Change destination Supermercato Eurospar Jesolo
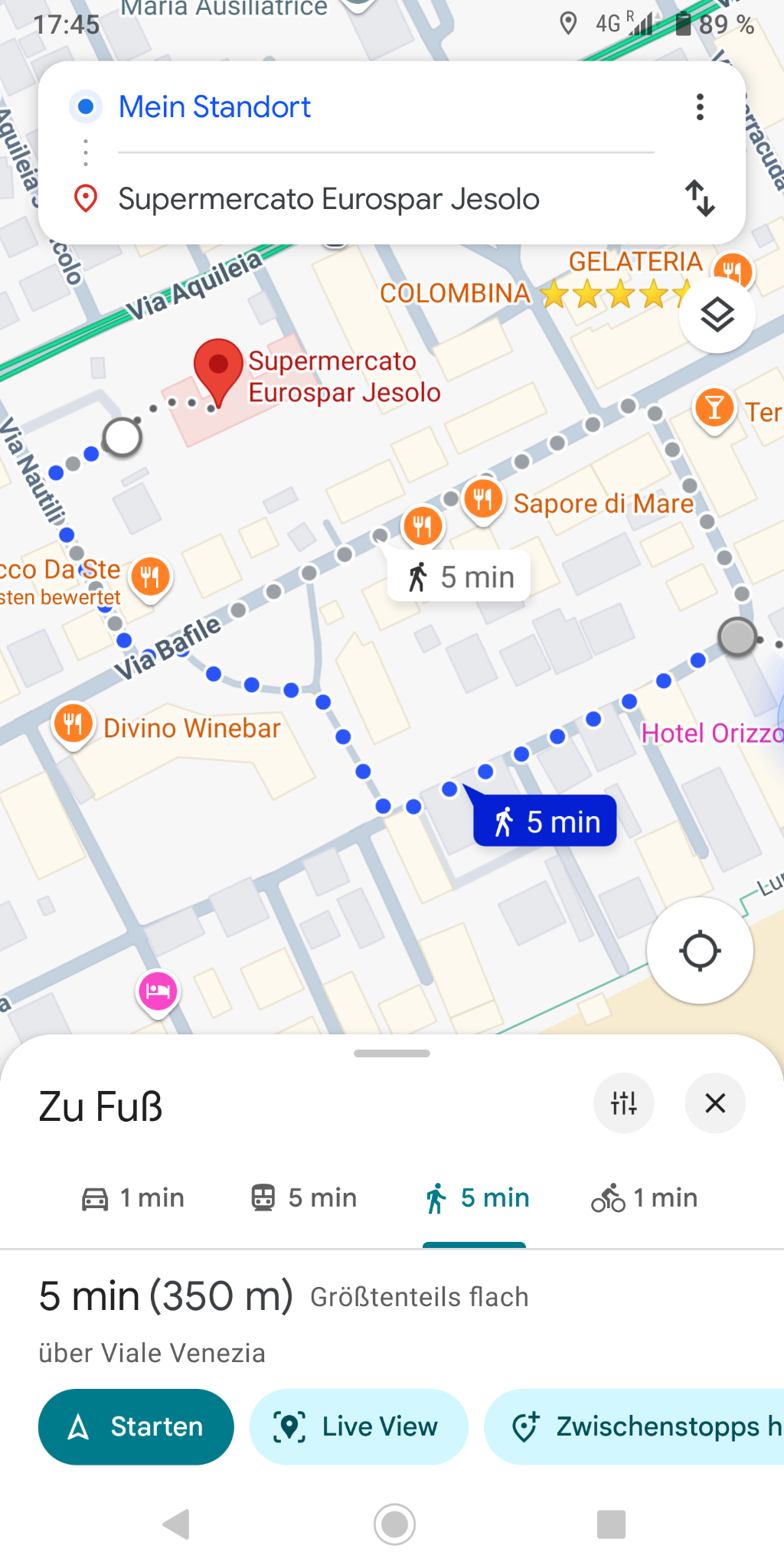 (x=328, y=199)
